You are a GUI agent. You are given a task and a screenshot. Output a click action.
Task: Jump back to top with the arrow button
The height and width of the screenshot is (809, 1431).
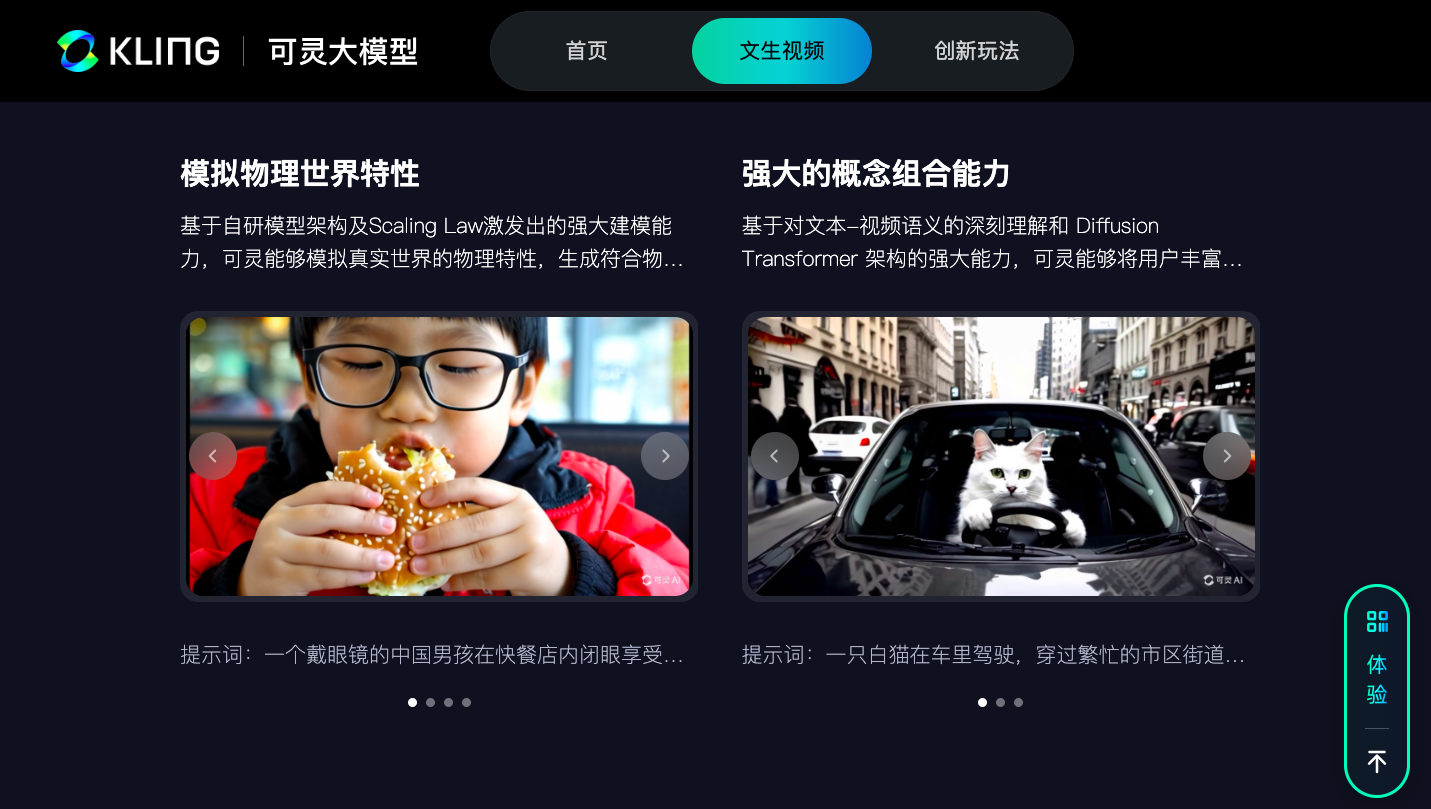[x=1377, y=762]
